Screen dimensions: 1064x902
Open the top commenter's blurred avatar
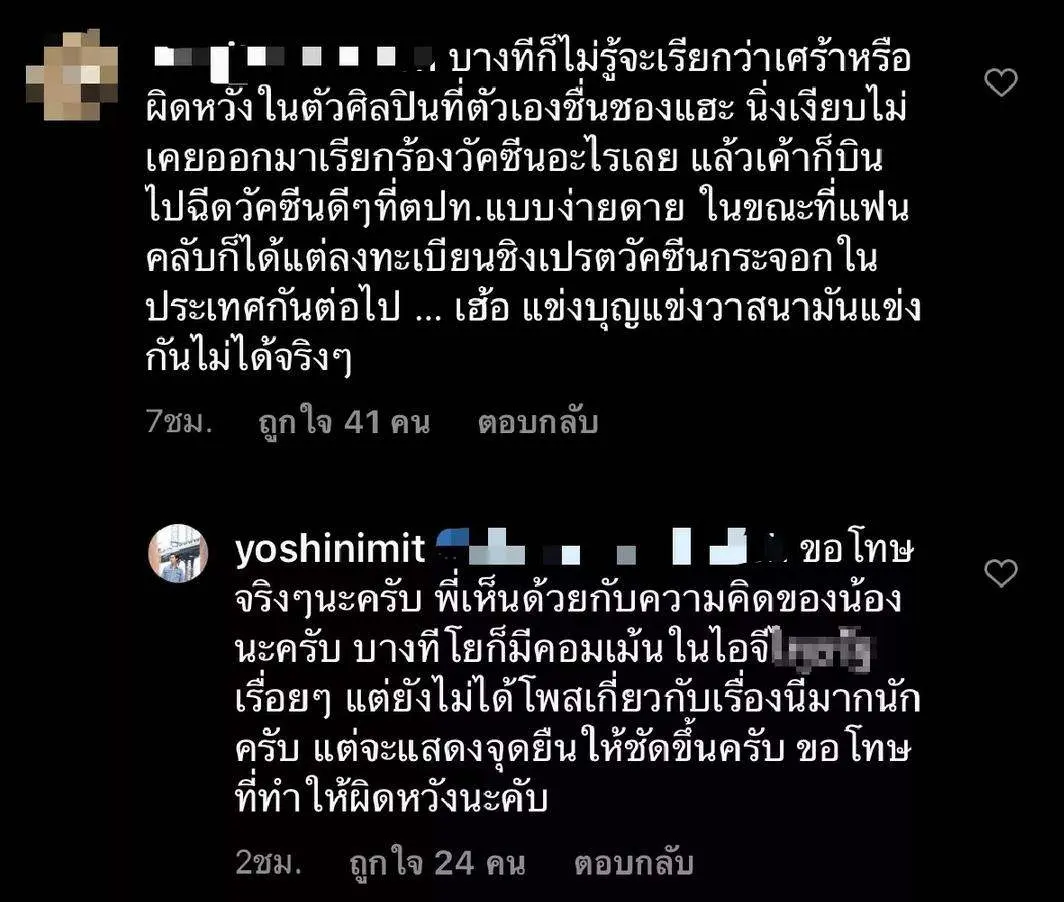tap(64, 75)
